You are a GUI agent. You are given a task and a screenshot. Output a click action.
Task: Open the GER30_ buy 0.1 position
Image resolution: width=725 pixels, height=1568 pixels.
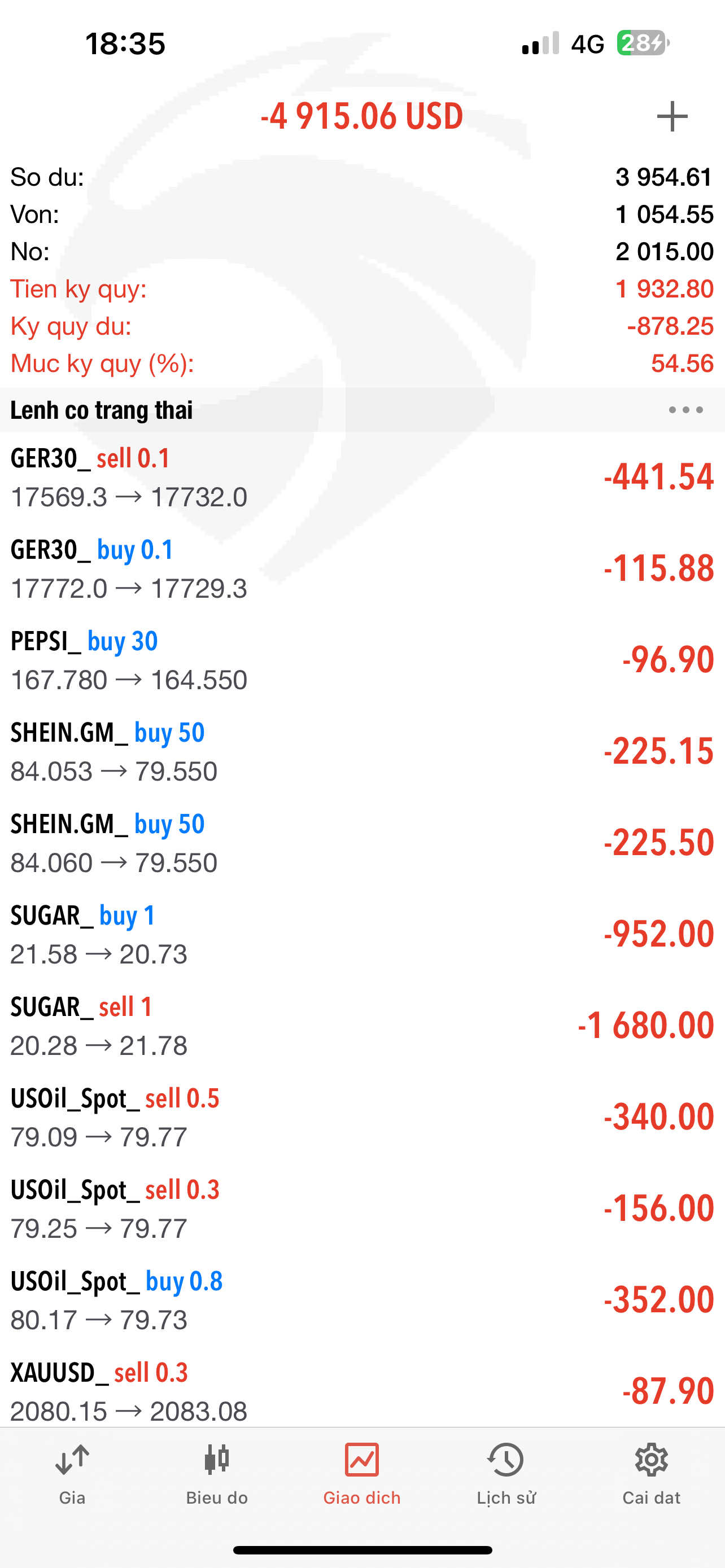tap(362, 569)
